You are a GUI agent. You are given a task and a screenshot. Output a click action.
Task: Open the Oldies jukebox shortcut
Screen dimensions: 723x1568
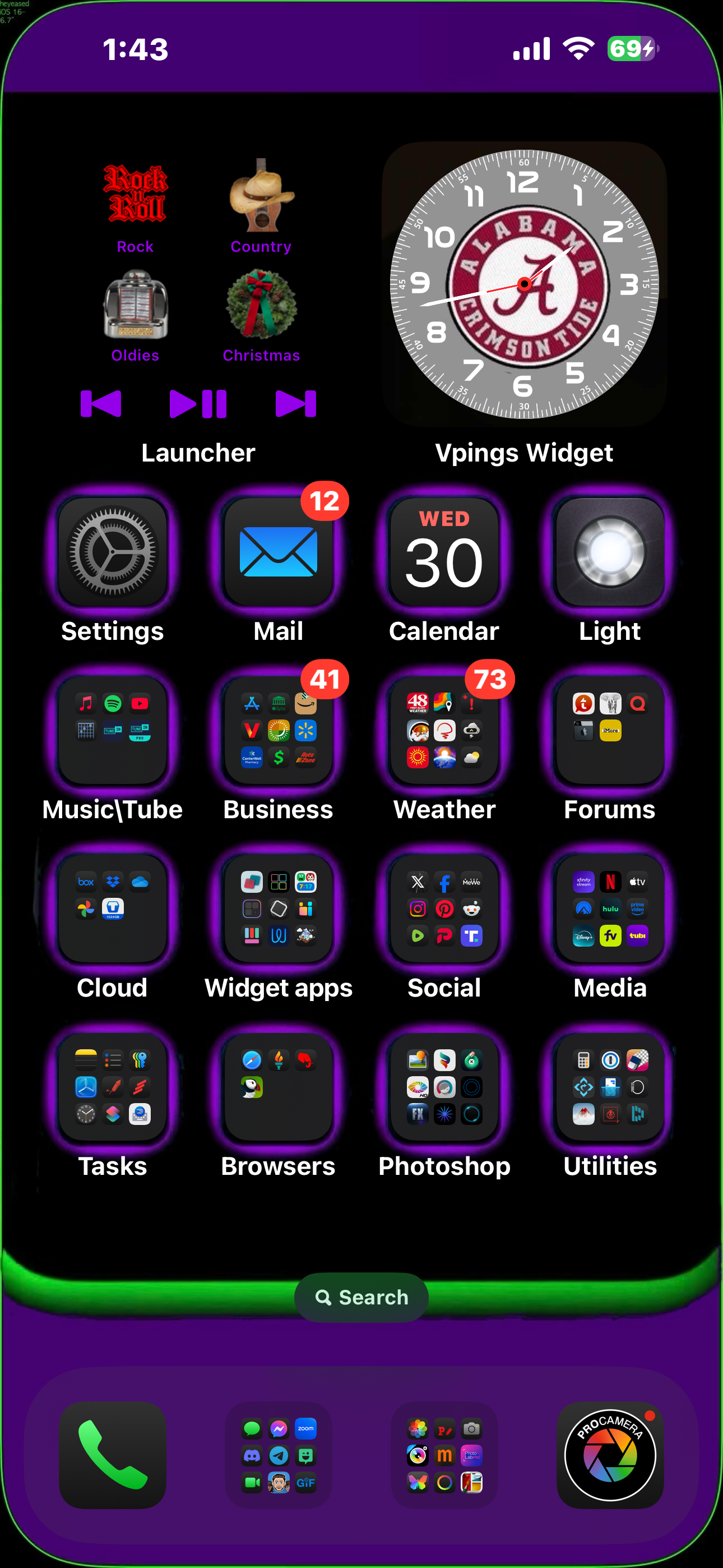point(135,305)
